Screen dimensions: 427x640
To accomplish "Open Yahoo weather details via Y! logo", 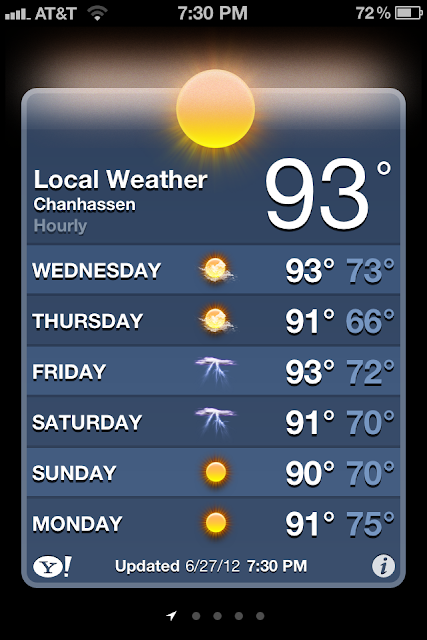I will coord(52,567).
